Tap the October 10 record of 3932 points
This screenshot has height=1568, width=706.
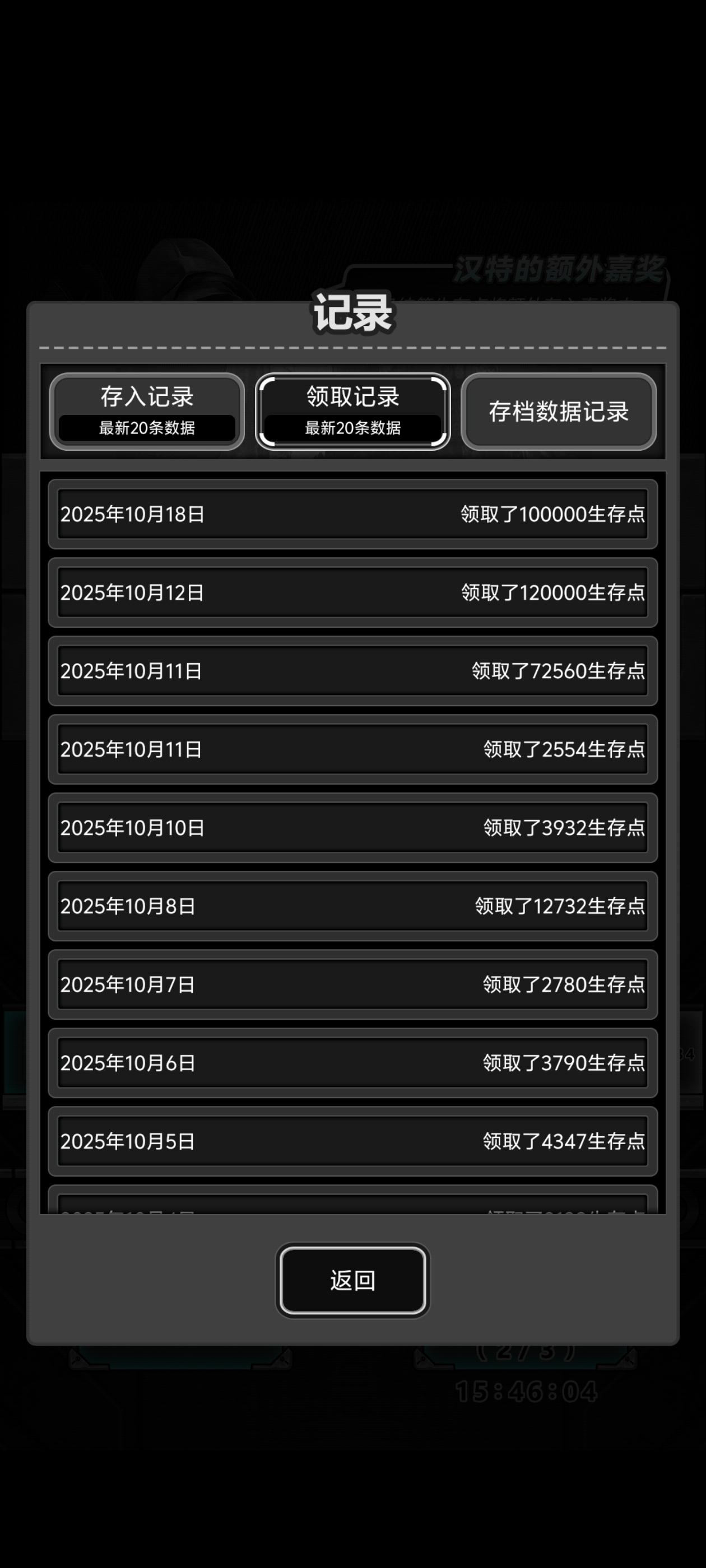[352, 828]
